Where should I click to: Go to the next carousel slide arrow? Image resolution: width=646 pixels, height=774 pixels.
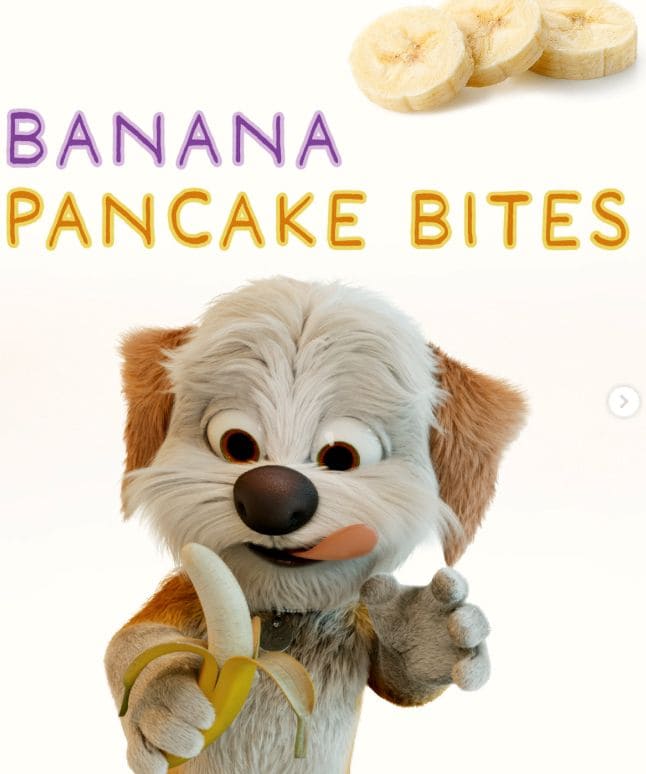tap(623, 401)
